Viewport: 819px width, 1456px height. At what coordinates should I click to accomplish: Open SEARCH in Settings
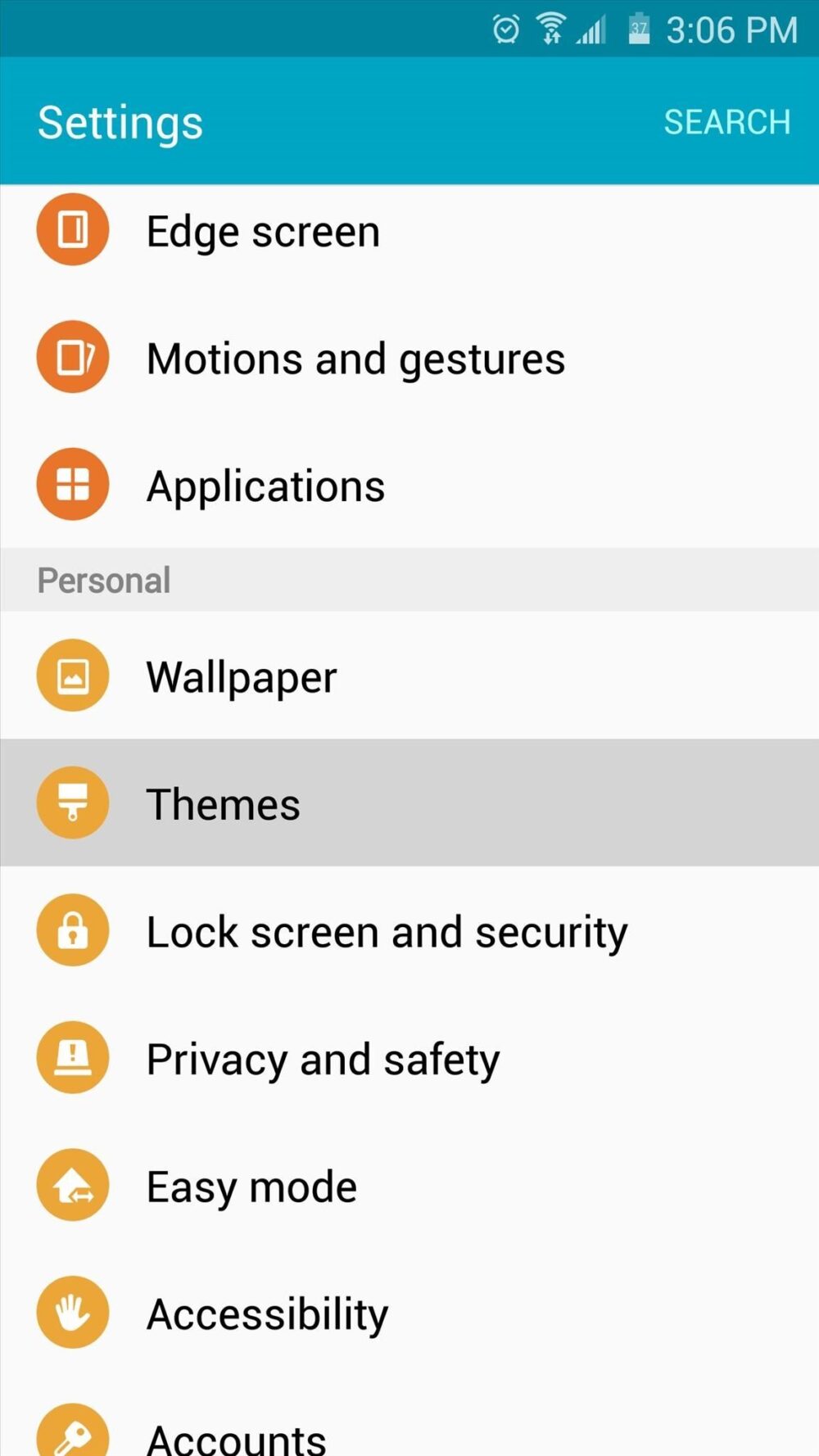click(727, 121)
